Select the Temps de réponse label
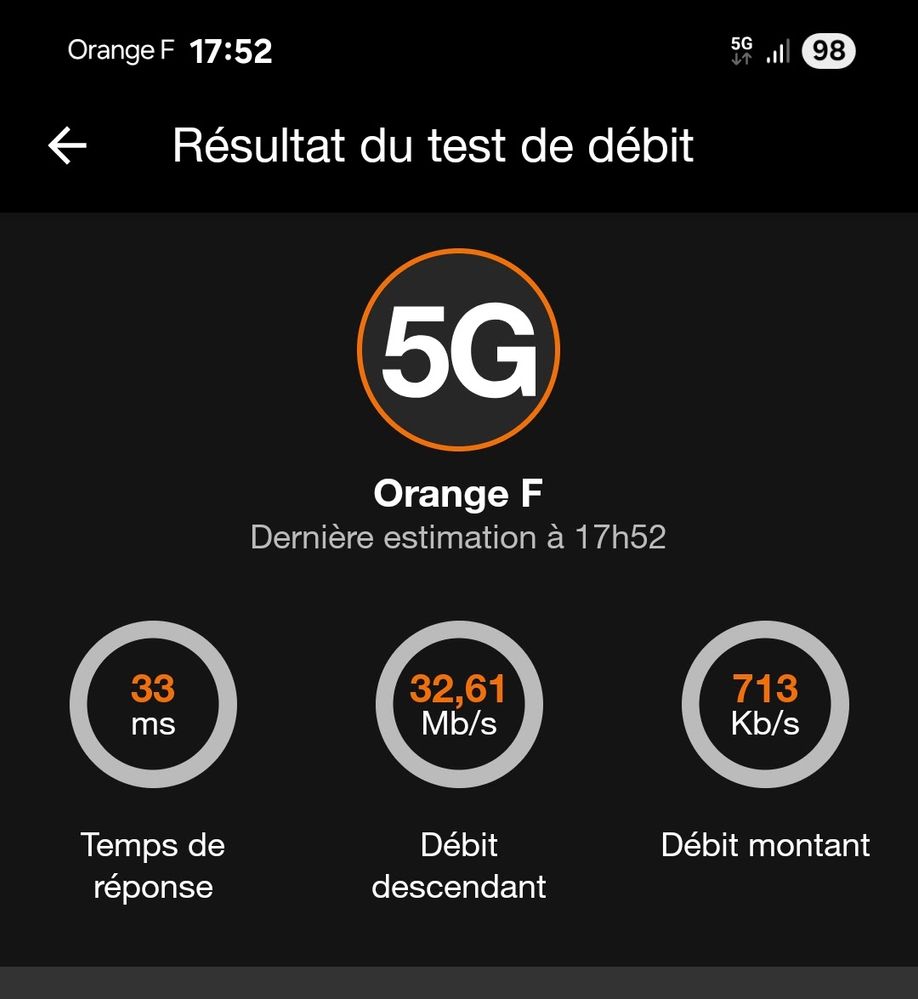 (152, 865)
